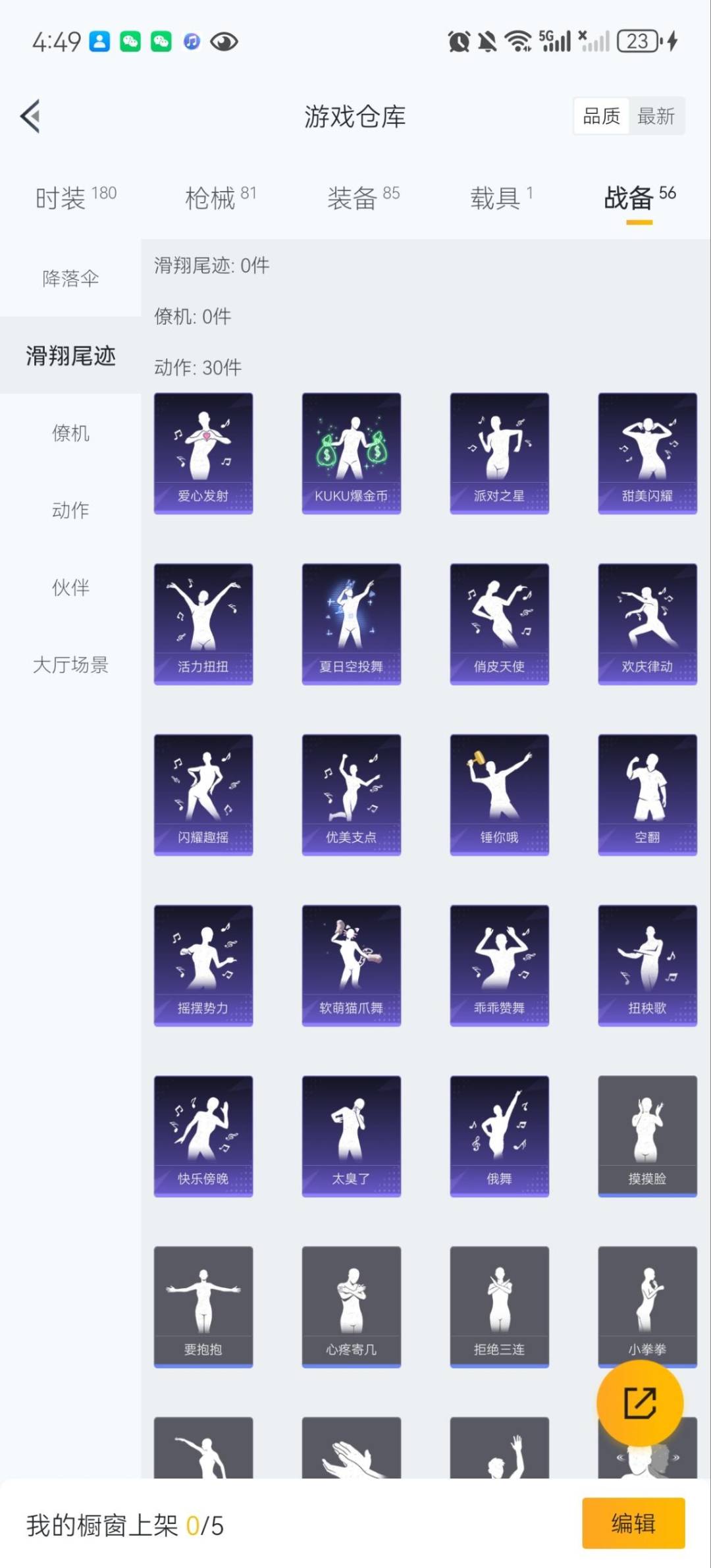Select the 动作 category in sidebar
711x1568 pixels.
coord(70,511)
